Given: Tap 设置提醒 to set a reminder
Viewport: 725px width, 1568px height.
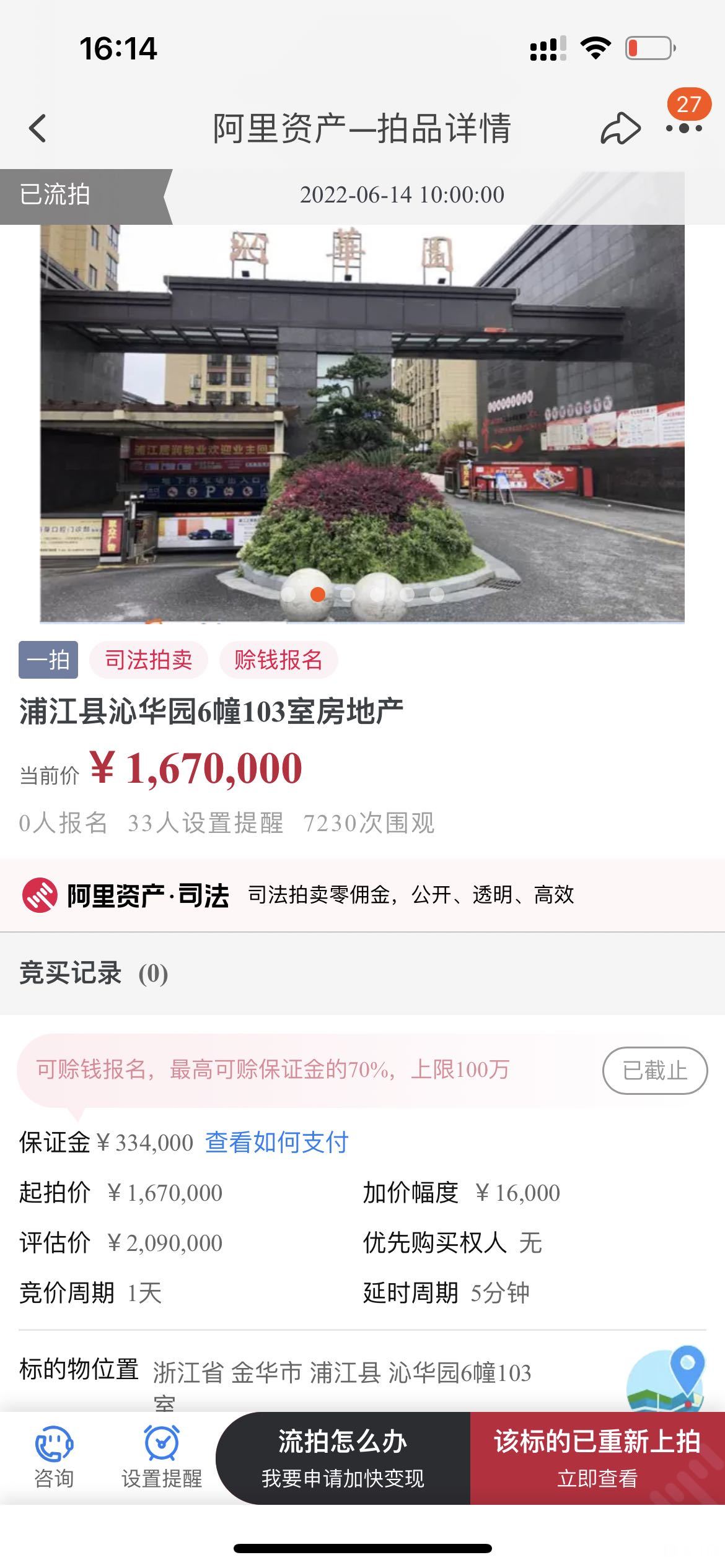Looking at the screenshot, I should tap(162, 1458).
